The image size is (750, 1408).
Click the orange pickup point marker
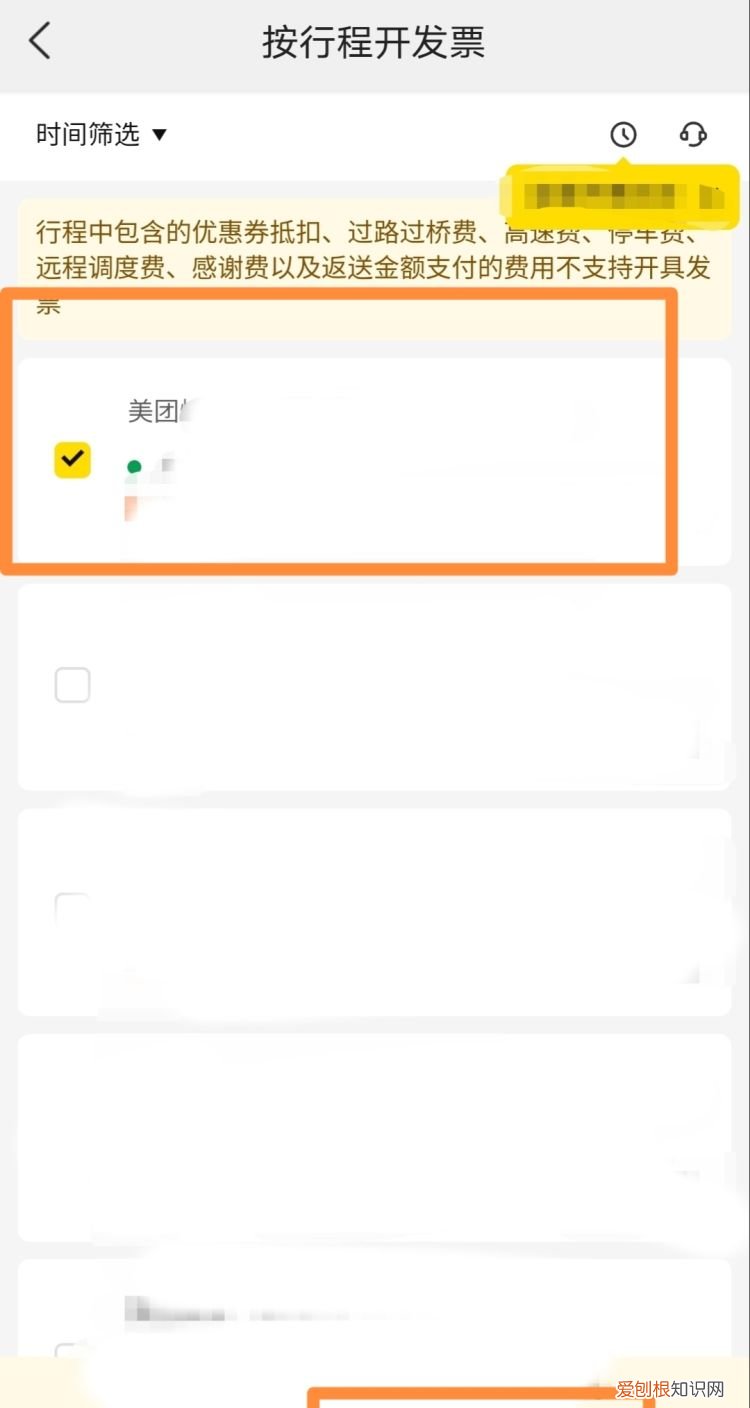click(130, 505)
